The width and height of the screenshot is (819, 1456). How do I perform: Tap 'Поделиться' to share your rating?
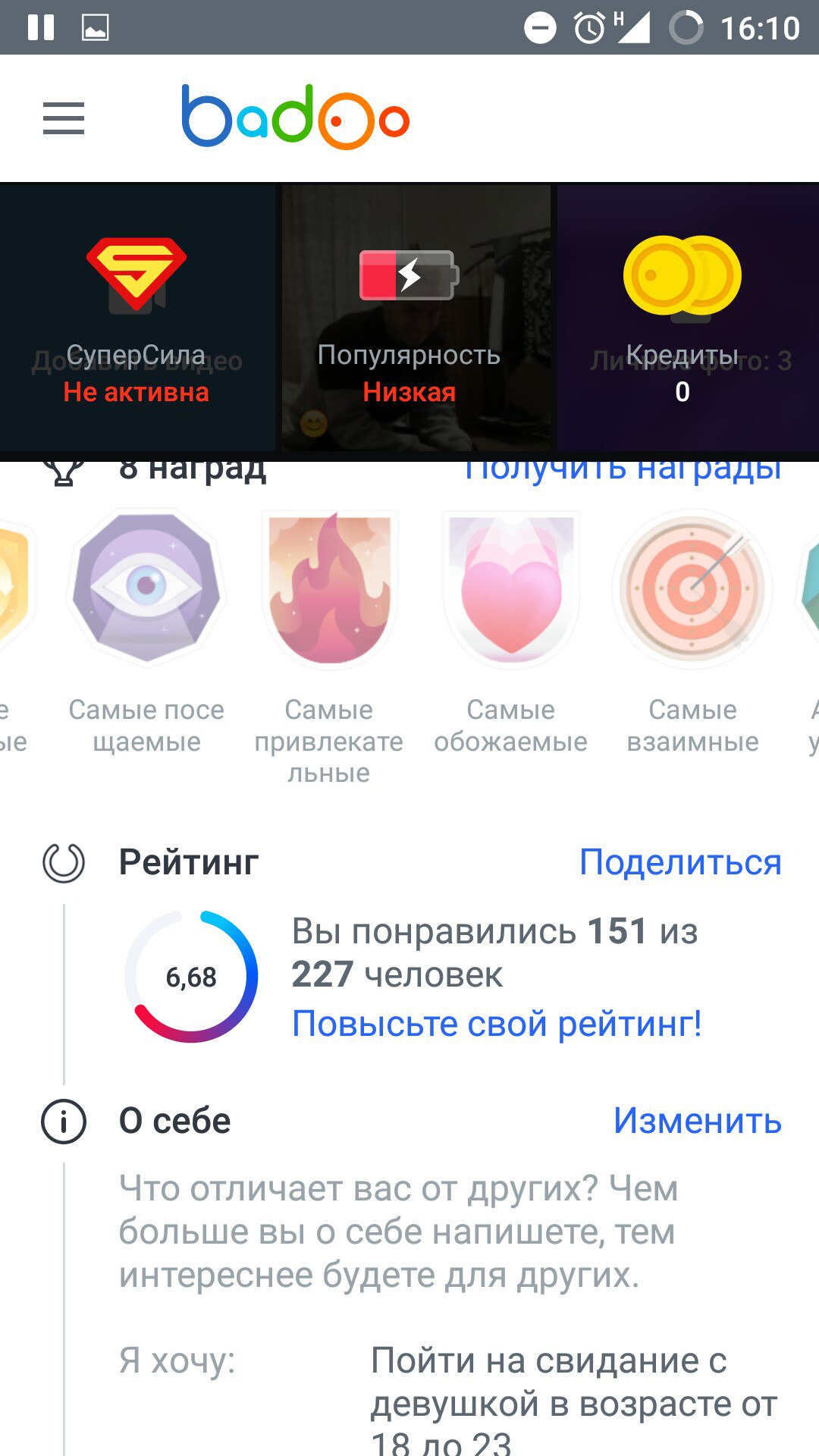pyautogui.click(x=679, y=862)
